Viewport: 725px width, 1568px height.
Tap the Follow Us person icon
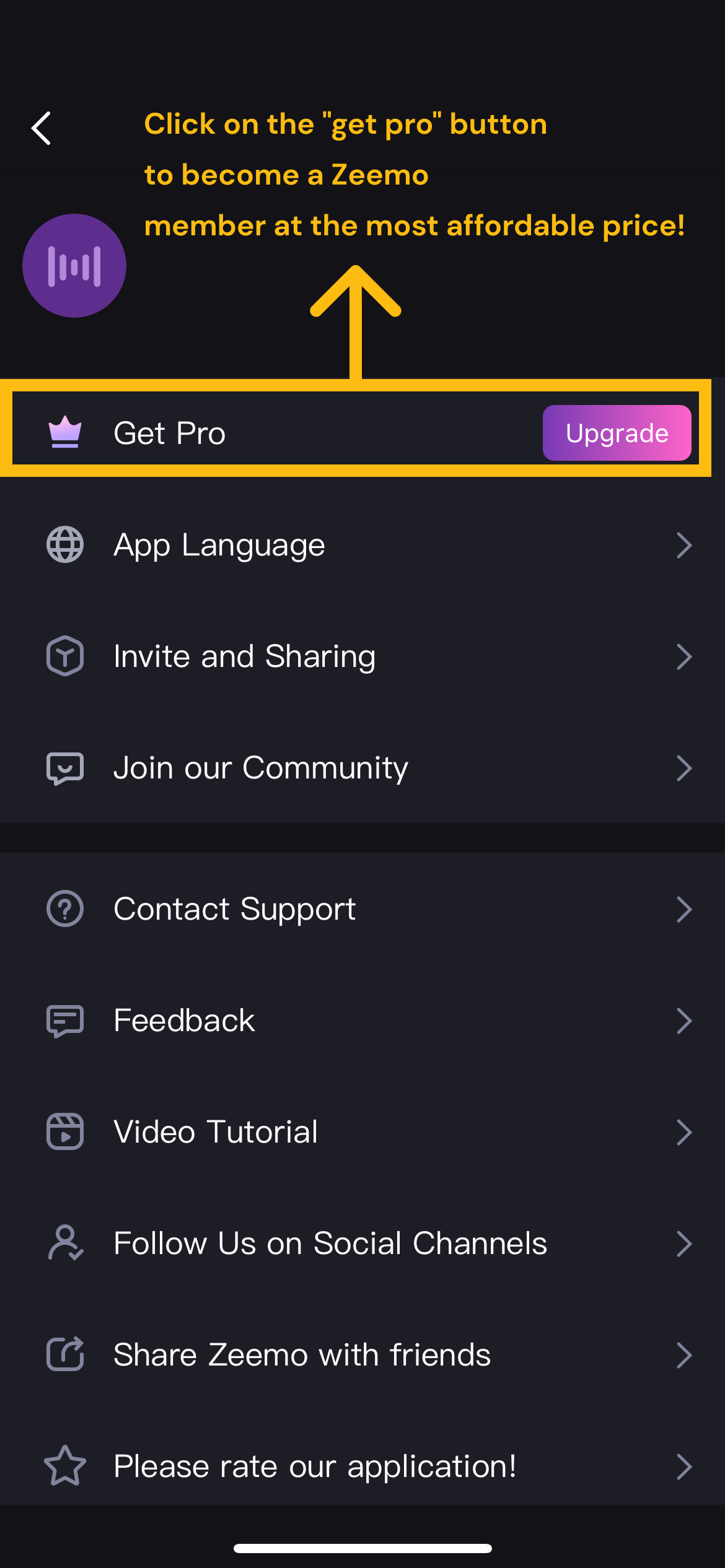click(64, 1243)
